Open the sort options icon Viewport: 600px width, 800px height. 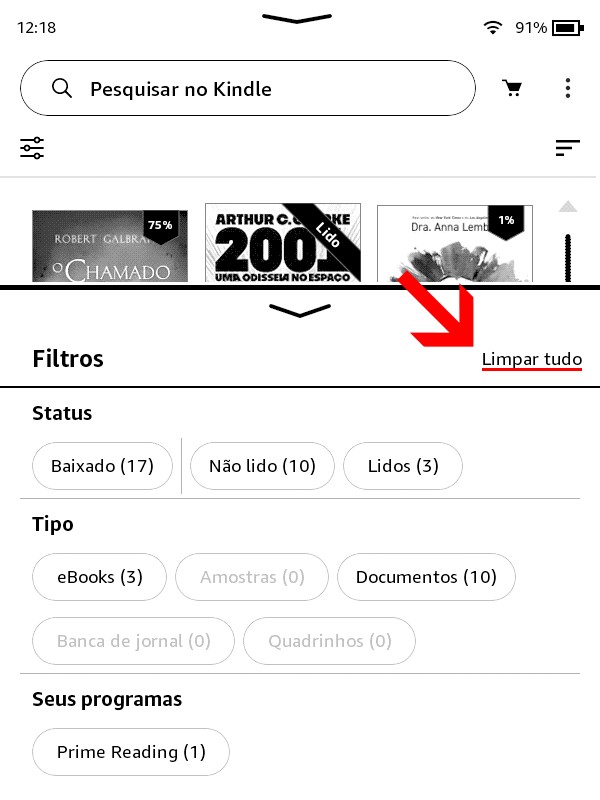(x=567, y=149)
